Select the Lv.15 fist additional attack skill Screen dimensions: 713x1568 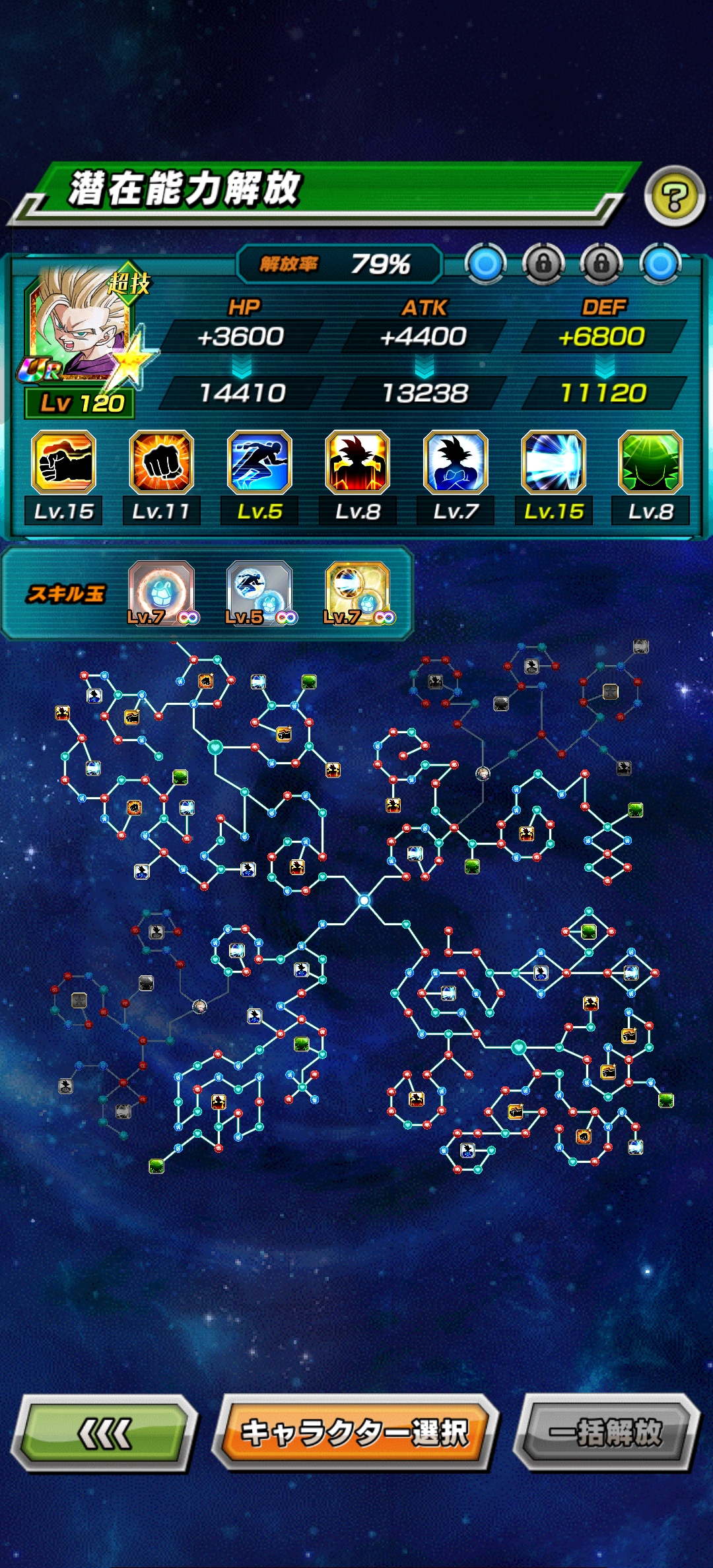63,463
